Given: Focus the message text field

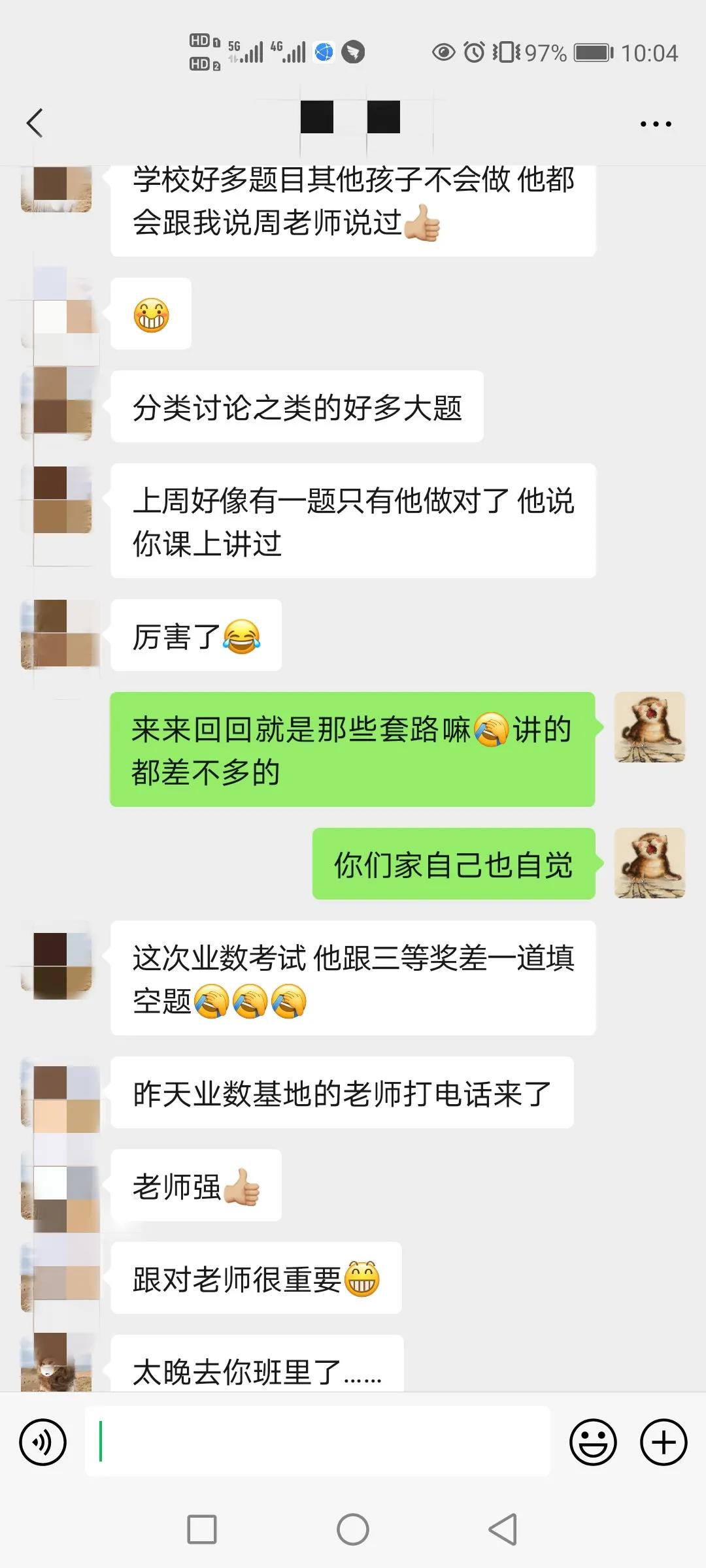Looking at the screenshot, I should point(318,1441).
